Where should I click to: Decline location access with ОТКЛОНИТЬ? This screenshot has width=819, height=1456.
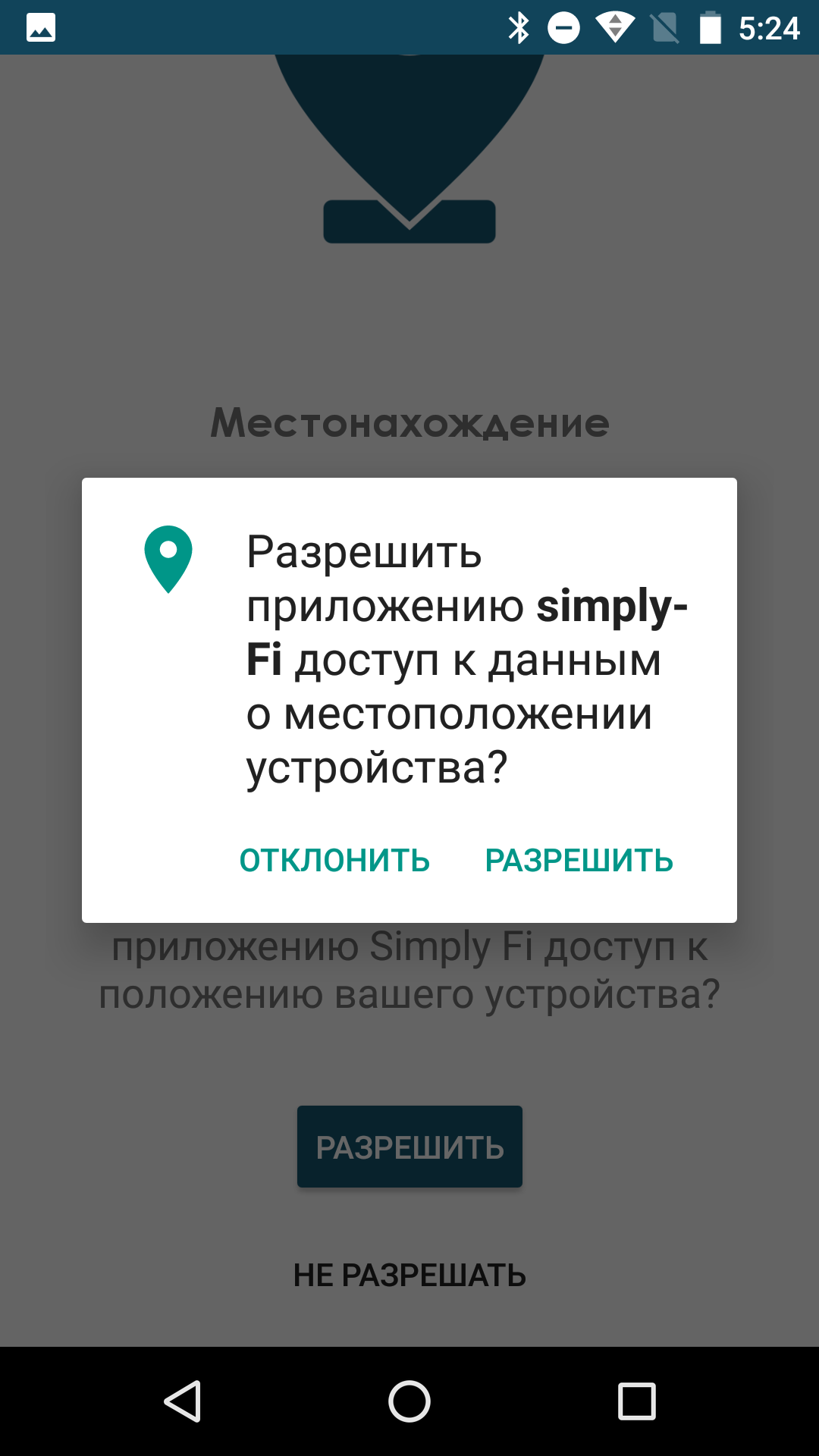pyautogui.click(x=334, y=861)
